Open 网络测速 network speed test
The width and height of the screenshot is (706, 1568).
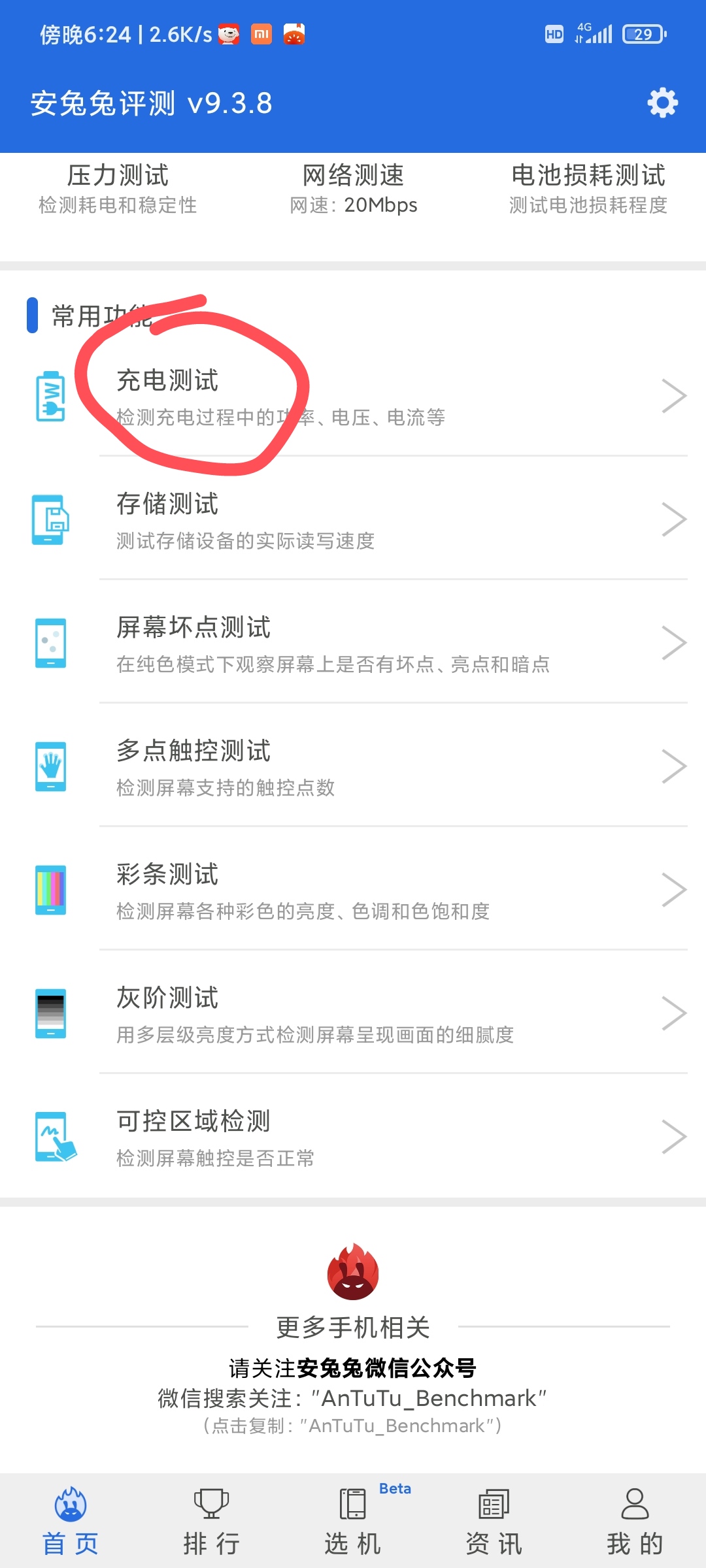point(353,188)
